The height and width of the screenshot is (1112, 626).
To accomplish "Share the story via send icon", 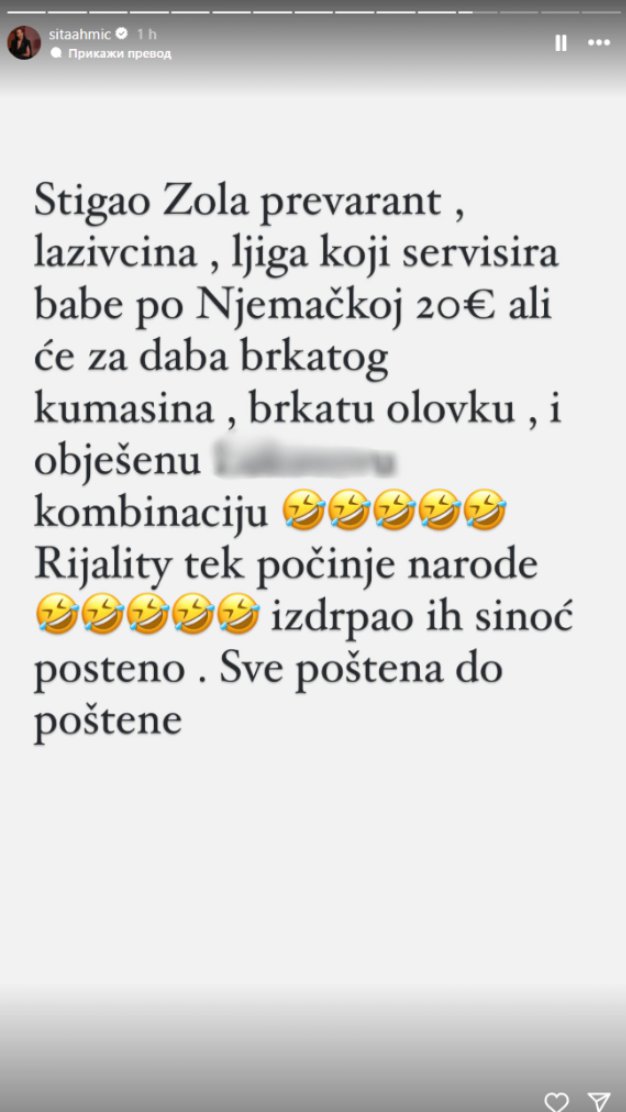I will point(599,1102).
